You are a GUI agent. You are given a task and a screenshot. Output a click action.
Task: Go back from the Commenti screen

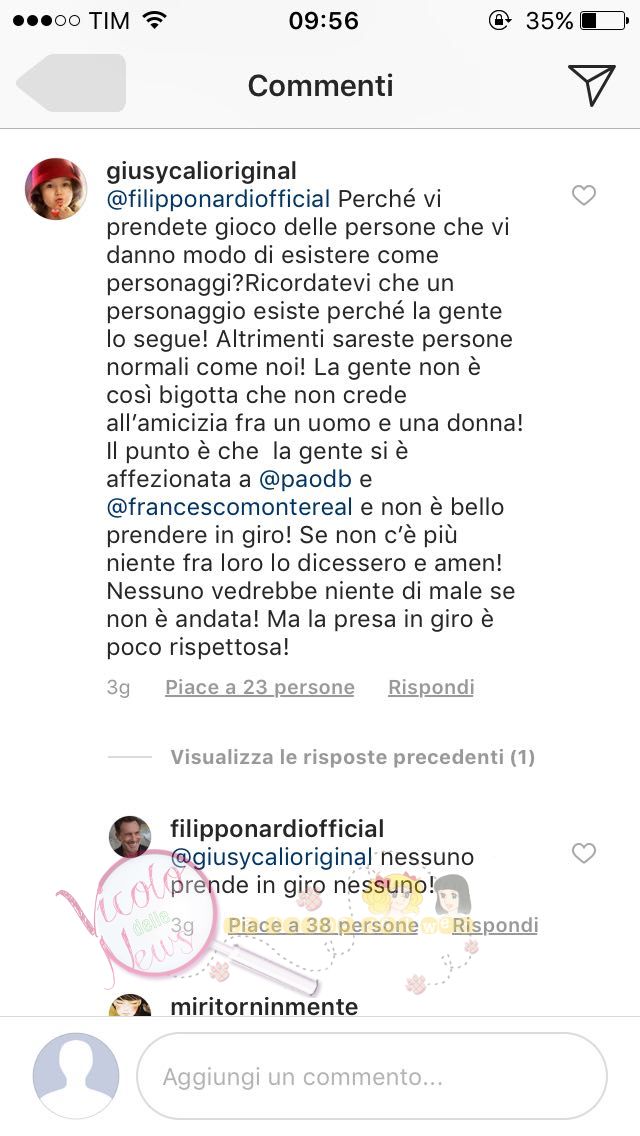tap(70, 84)
